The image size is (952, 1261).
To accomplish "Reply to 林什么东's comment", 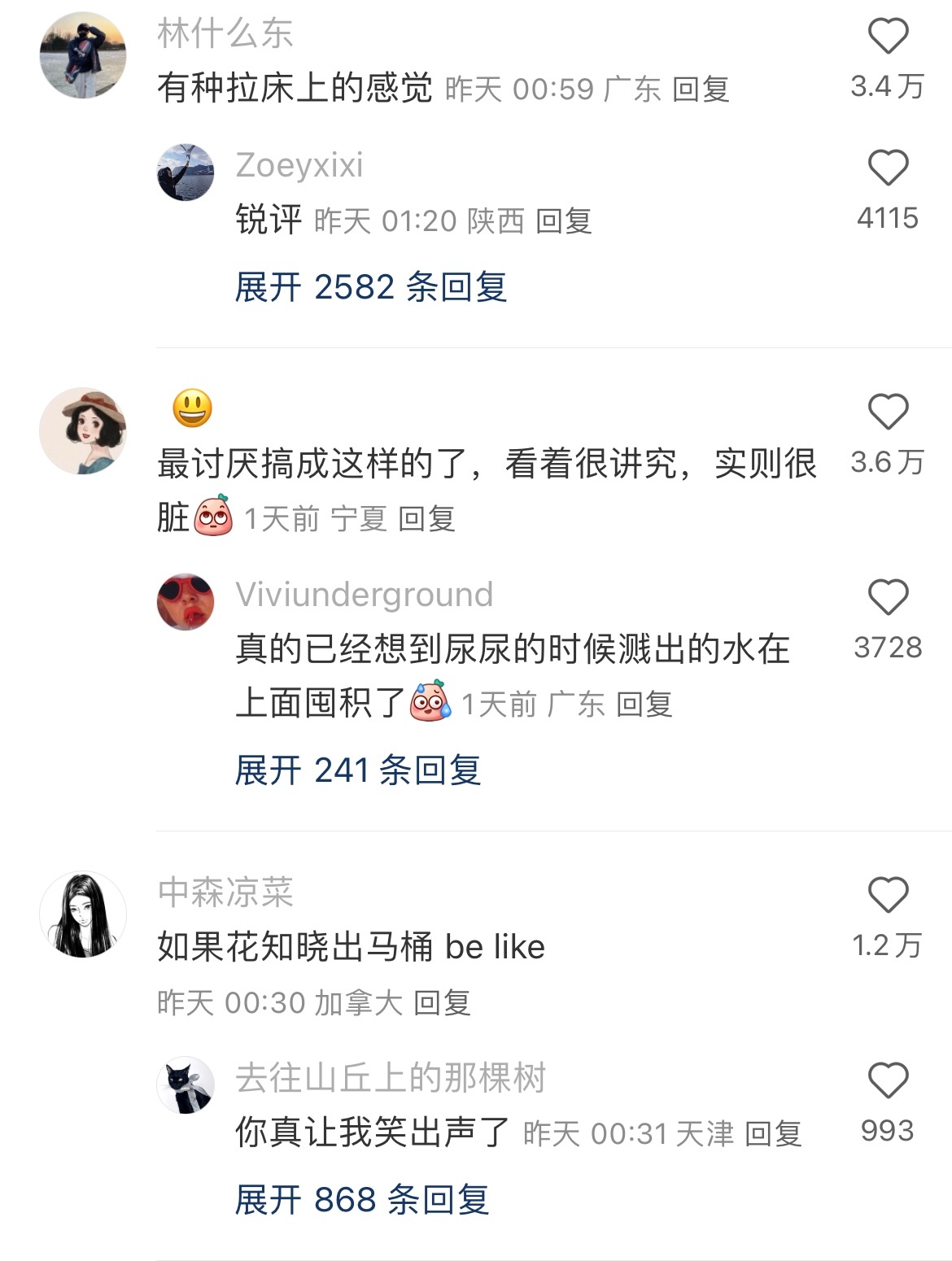I will click(x=701, y=89).
